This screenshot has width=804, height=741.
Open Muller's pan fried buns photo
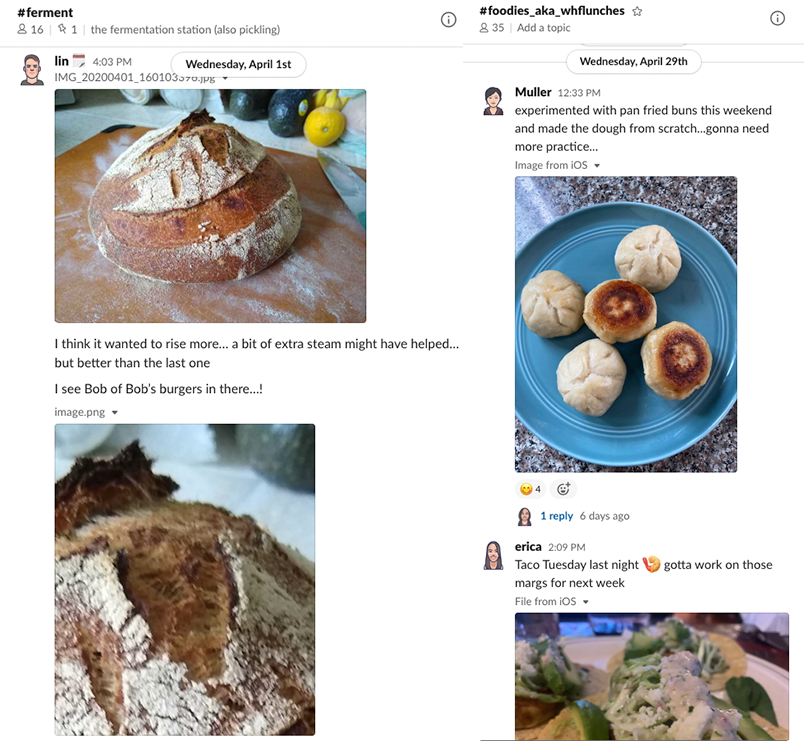pos(626,324)
